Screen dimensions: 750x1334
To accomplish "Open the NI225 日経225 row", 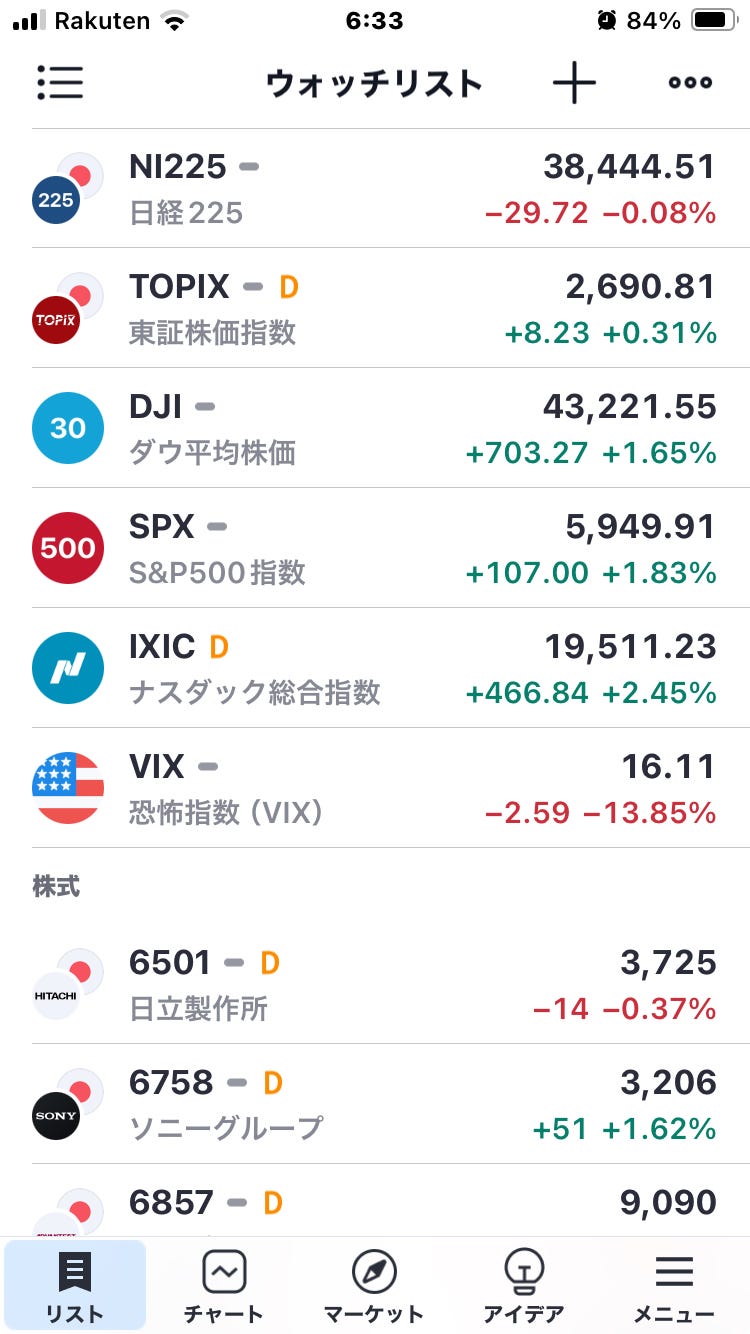I will pyautogui.click(x=375, y=188).
